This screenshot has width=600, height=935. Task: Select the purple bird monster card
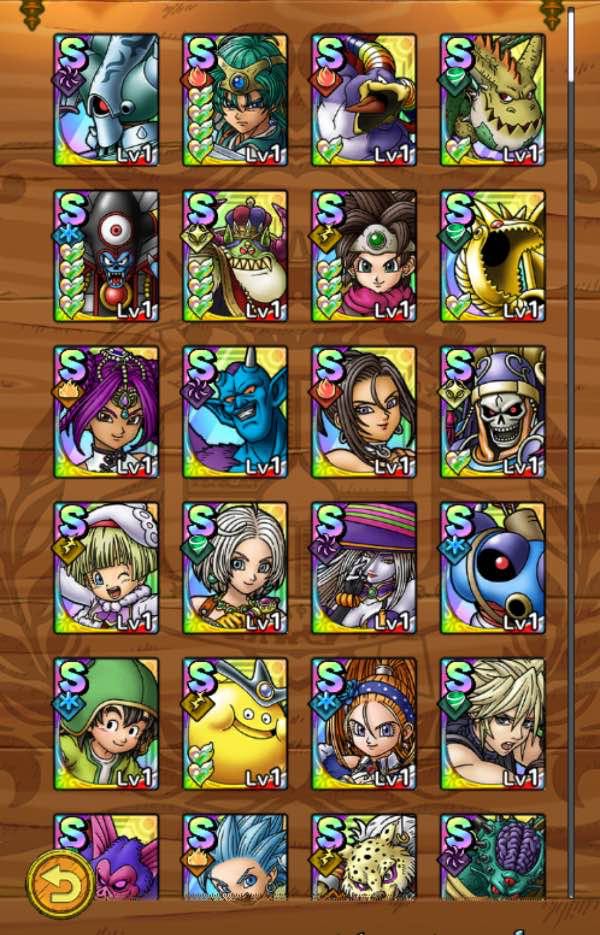(364, 100)
